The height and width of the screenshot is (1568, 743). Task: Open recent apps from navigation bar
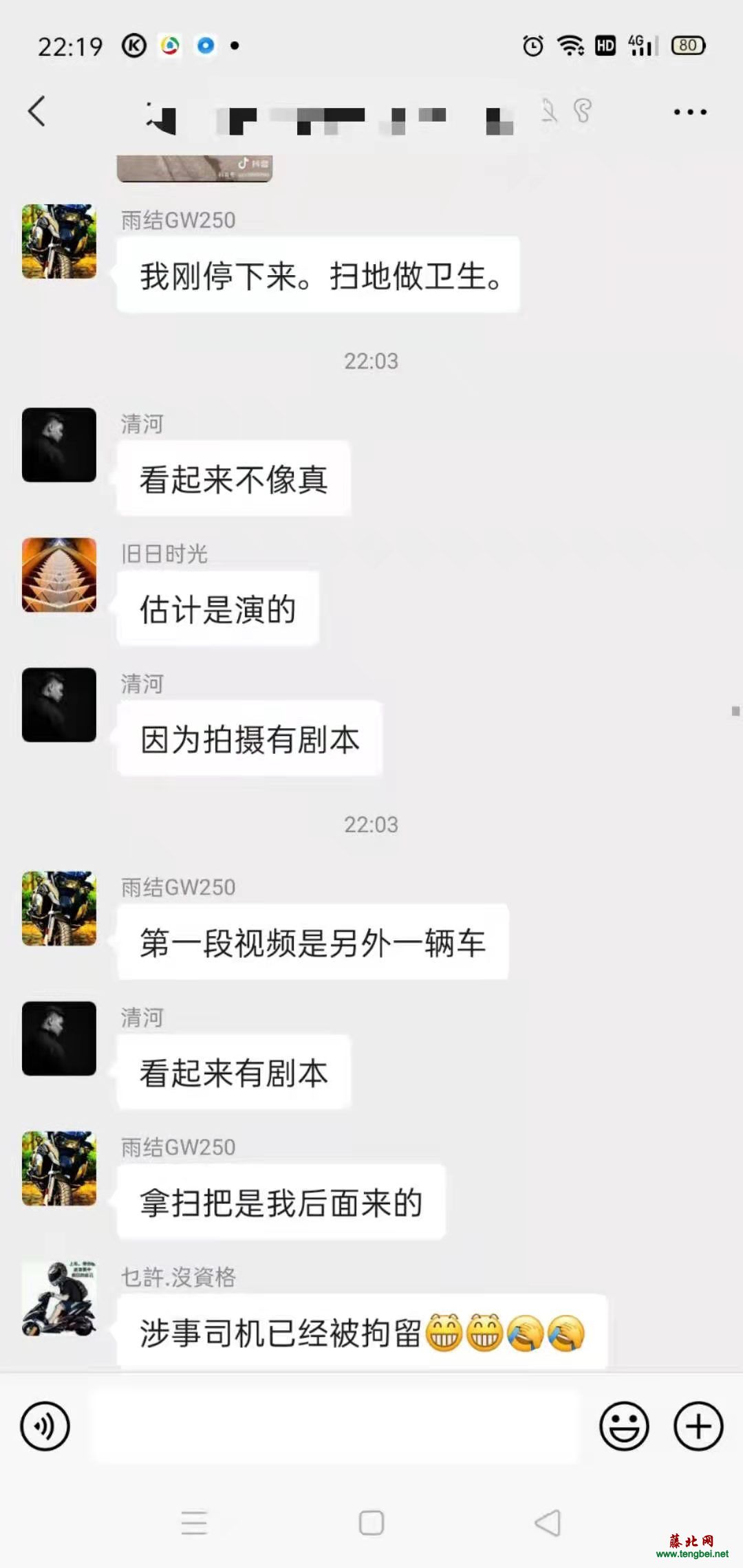(x=194, y=1523)
